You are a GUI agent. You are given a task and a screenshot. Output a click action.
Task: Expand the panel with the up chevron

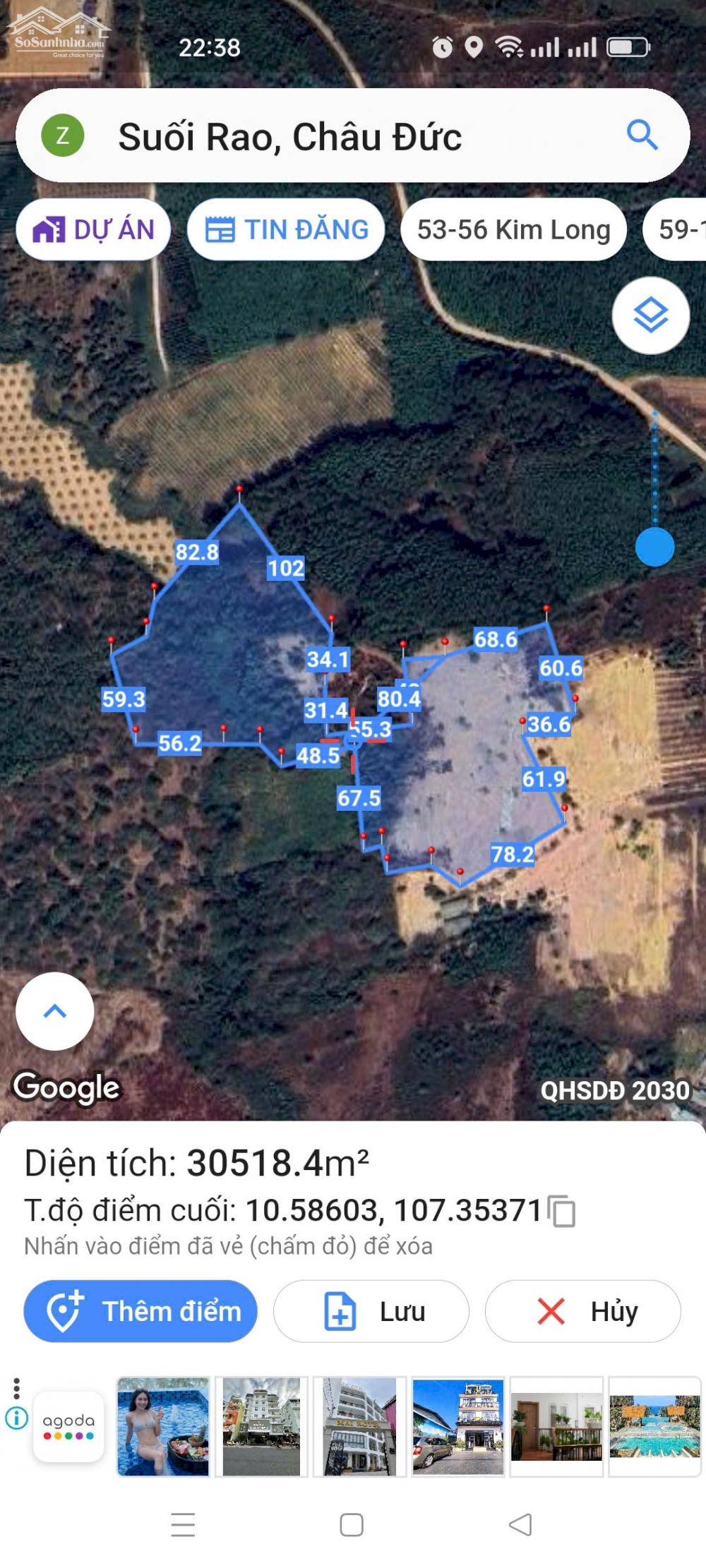[x=55, y=1011]
